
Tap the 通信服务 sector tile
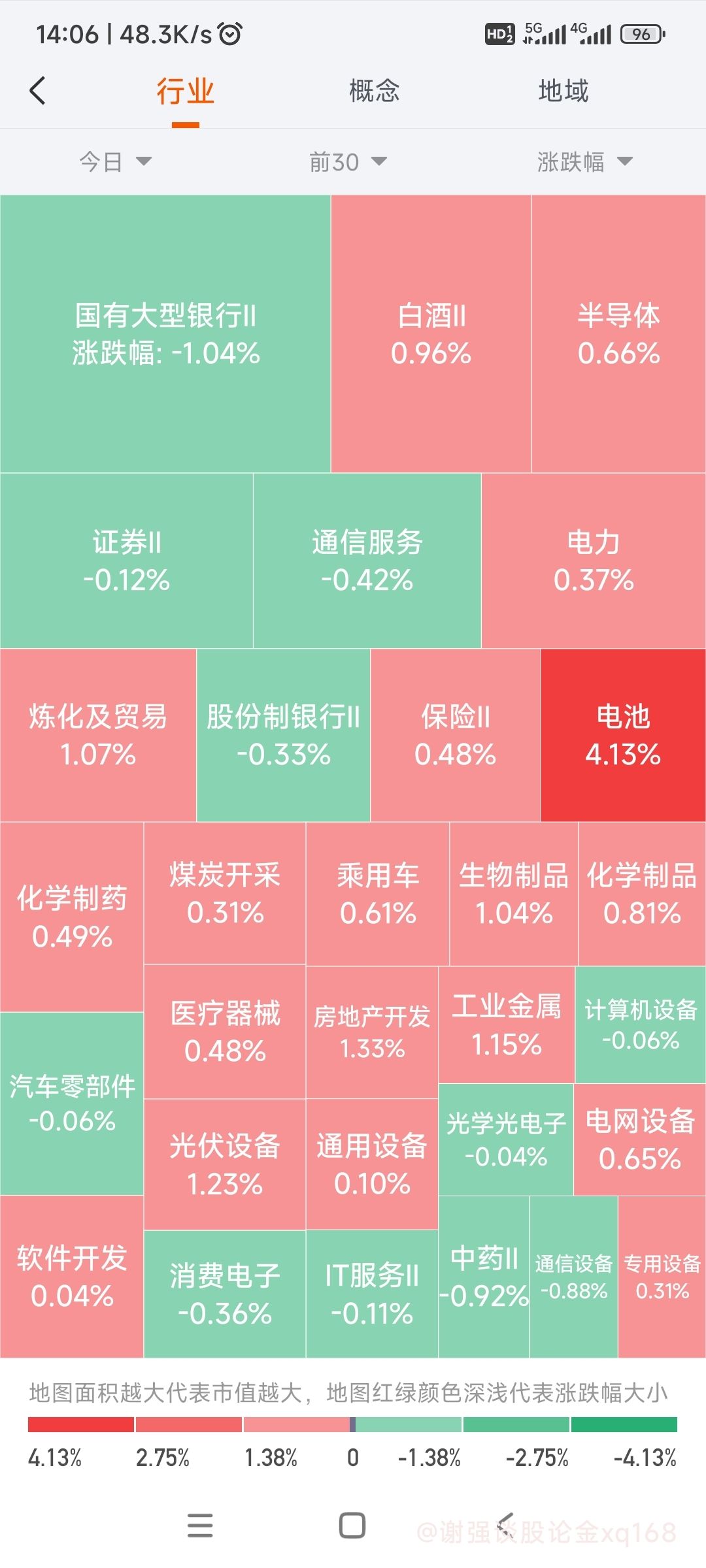pyautogui.click(x=367, y=561)
